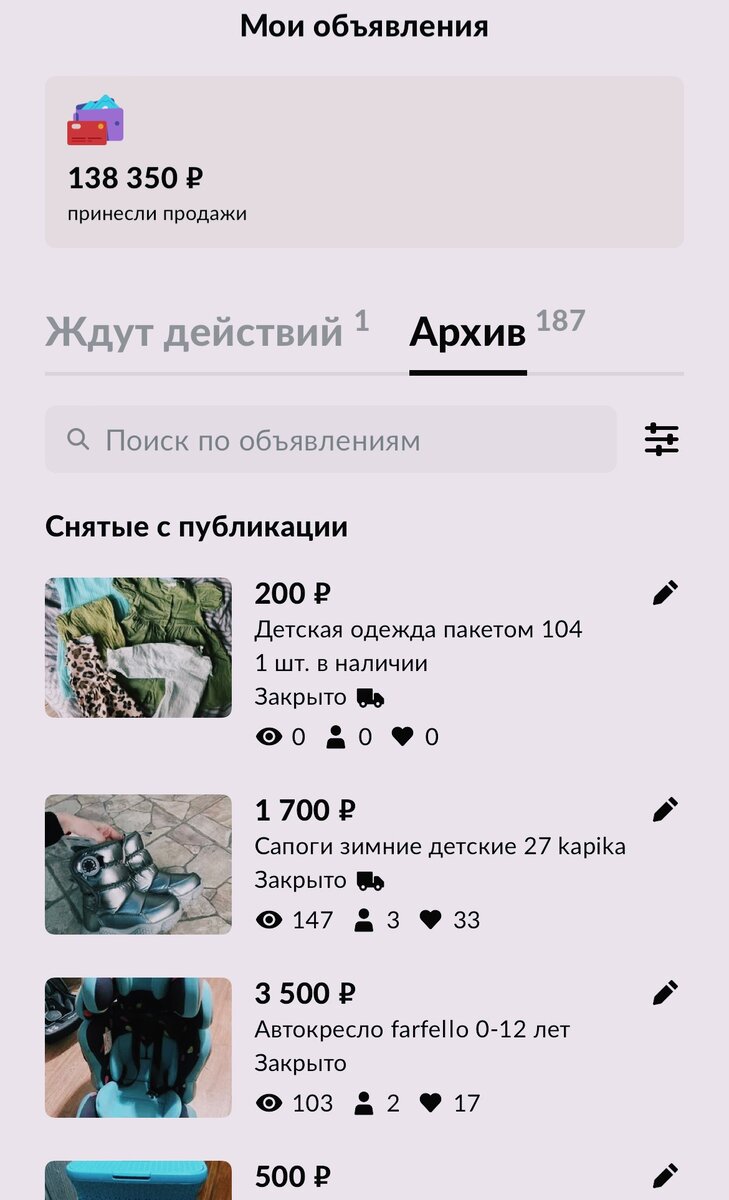Click the truck icon on the clothes bundle listing
This screenshot has height=1200, width=729.
coord(369,697)
